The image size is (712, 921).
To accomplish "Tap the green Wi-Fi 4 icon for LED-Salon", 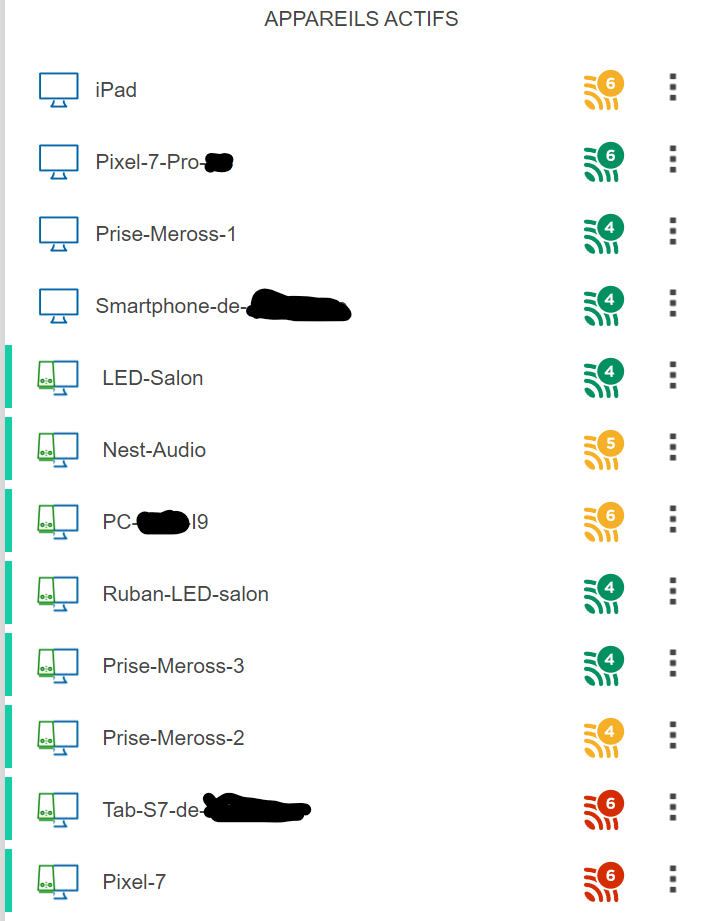I will click(x=603, y=378).
